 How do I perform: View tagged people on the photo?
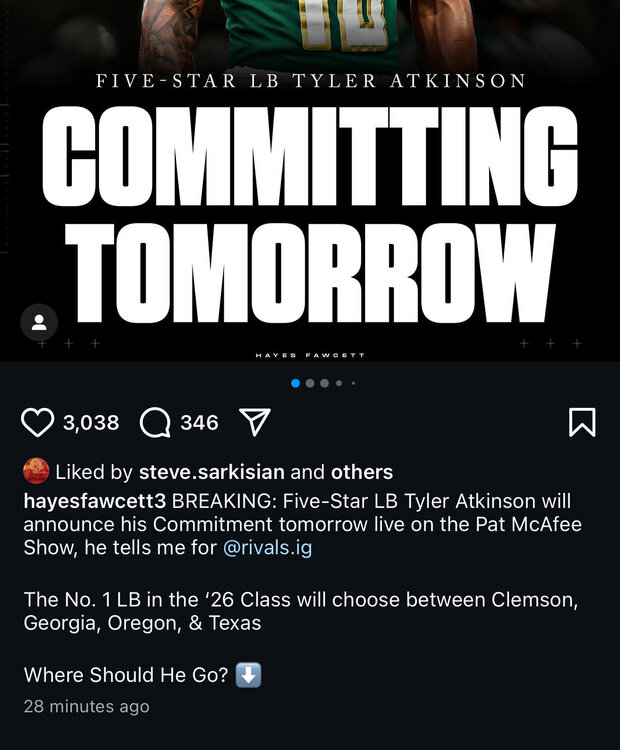click(x=39, y=322)
